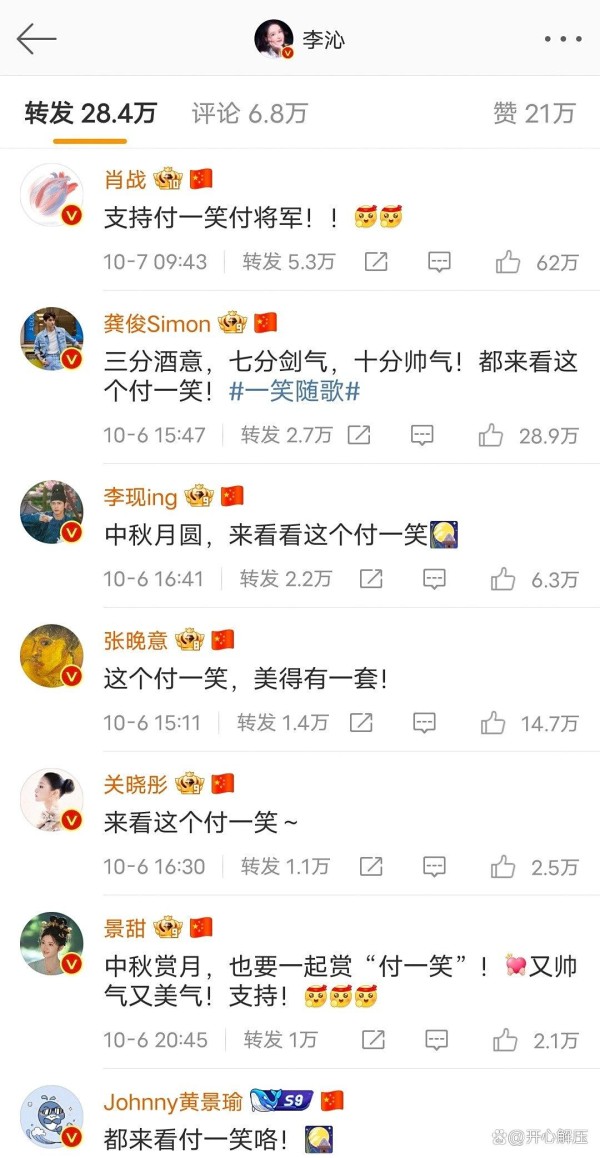Image resolution: width=600 pixels, height=1158 pixels.
Task: Comment on 景甜's repost
Action: point(439,1041)
